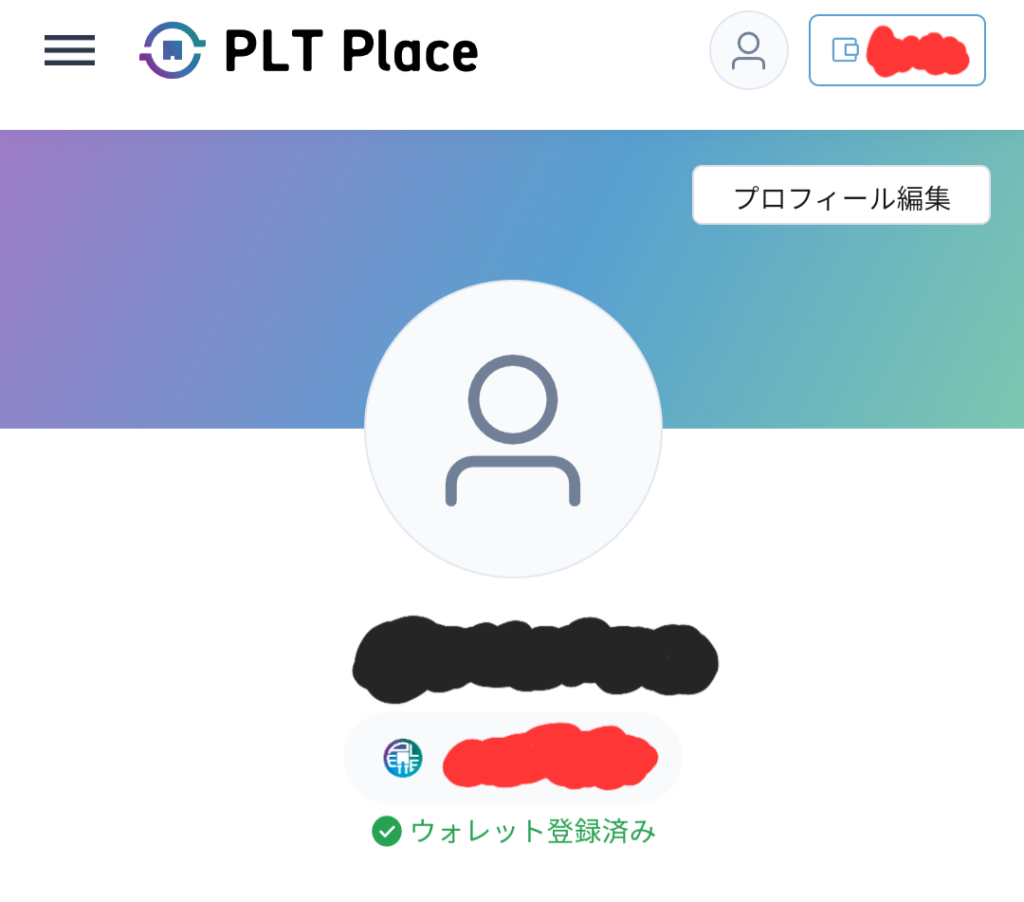Tap the profile avatar picture
This screenshot has width=1024, height=902.
(513, 429)
